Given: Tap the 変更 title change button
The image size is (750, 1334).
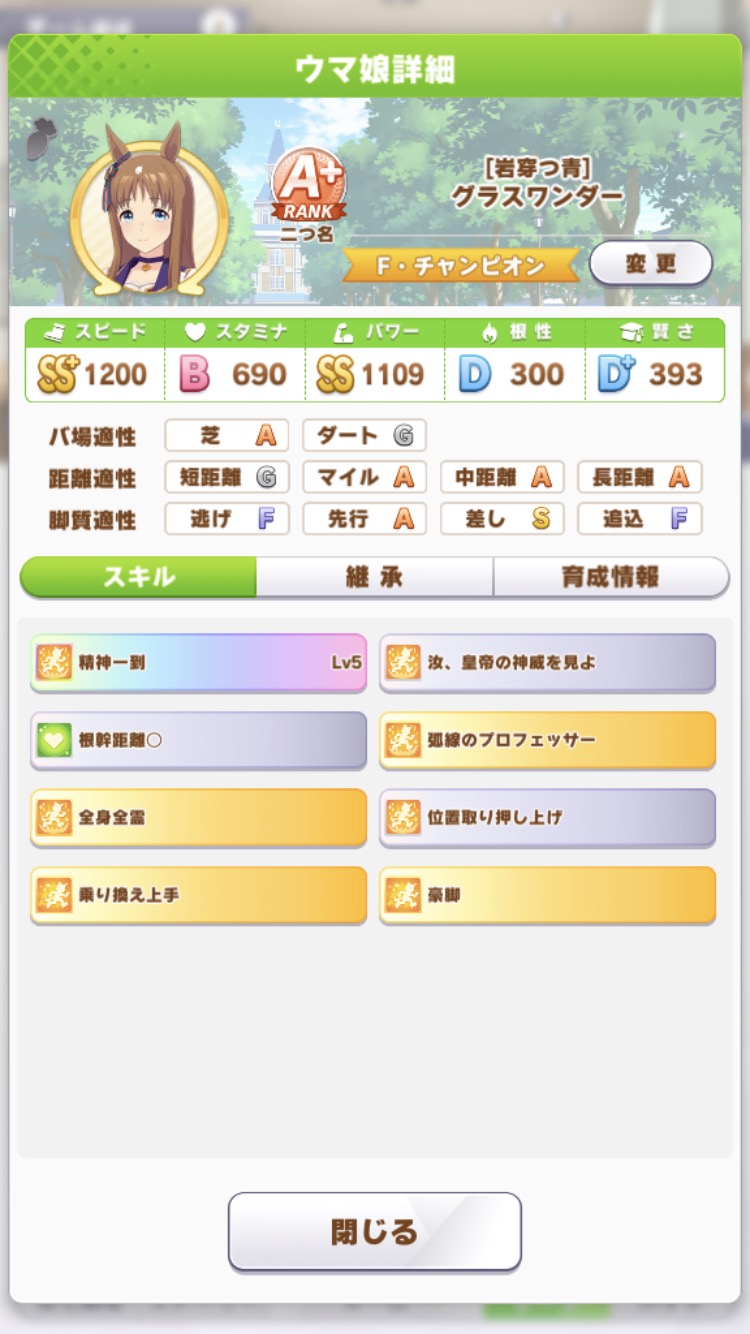Looking at the screenshot, I should (651, 264).
